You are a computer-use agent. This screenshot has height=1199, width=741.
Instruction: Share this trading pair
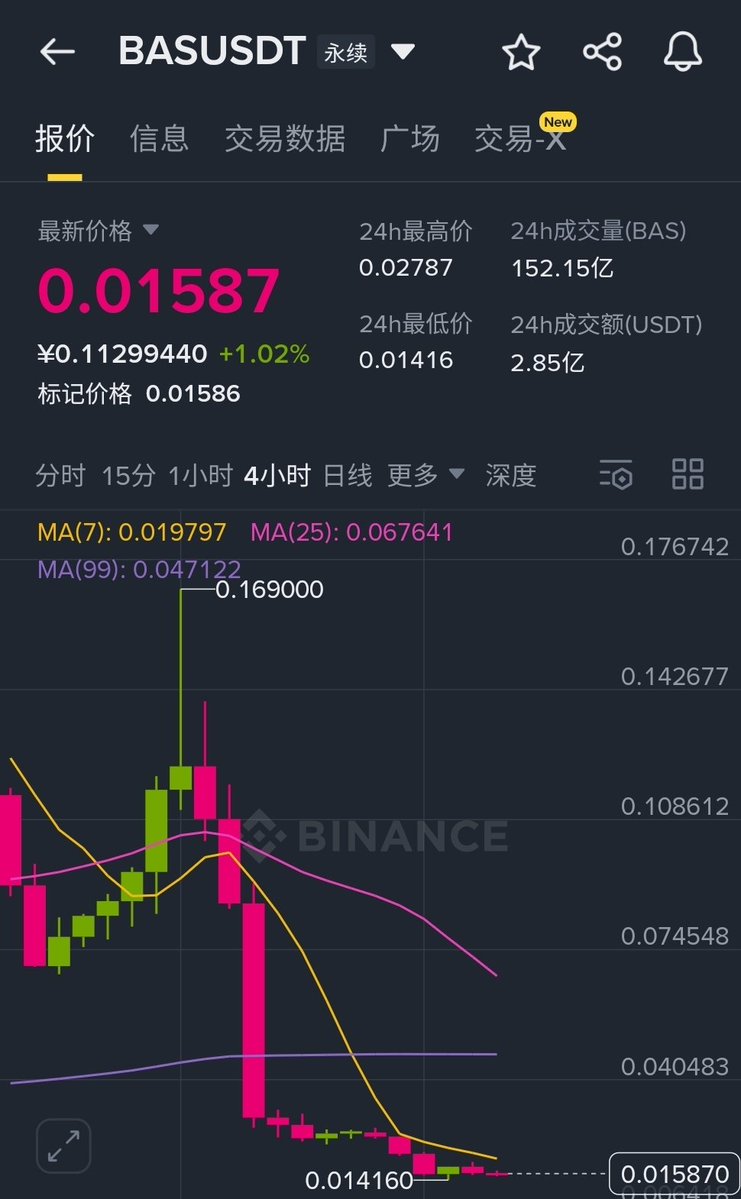coord(602,52)
